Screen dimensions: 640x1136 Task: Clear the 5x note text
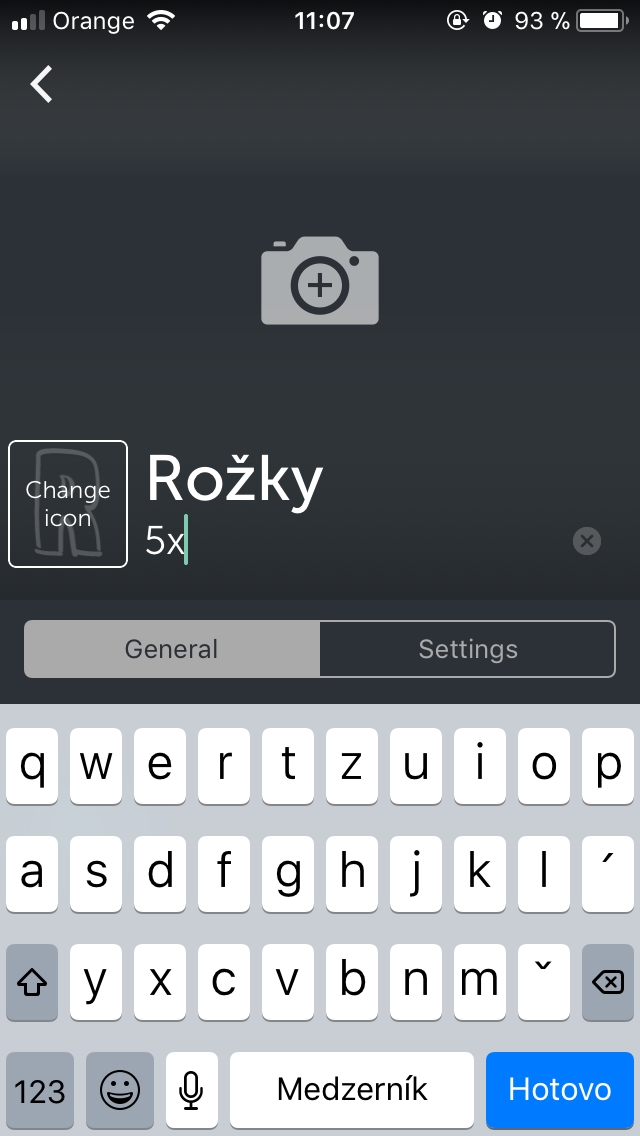(586, 540)
